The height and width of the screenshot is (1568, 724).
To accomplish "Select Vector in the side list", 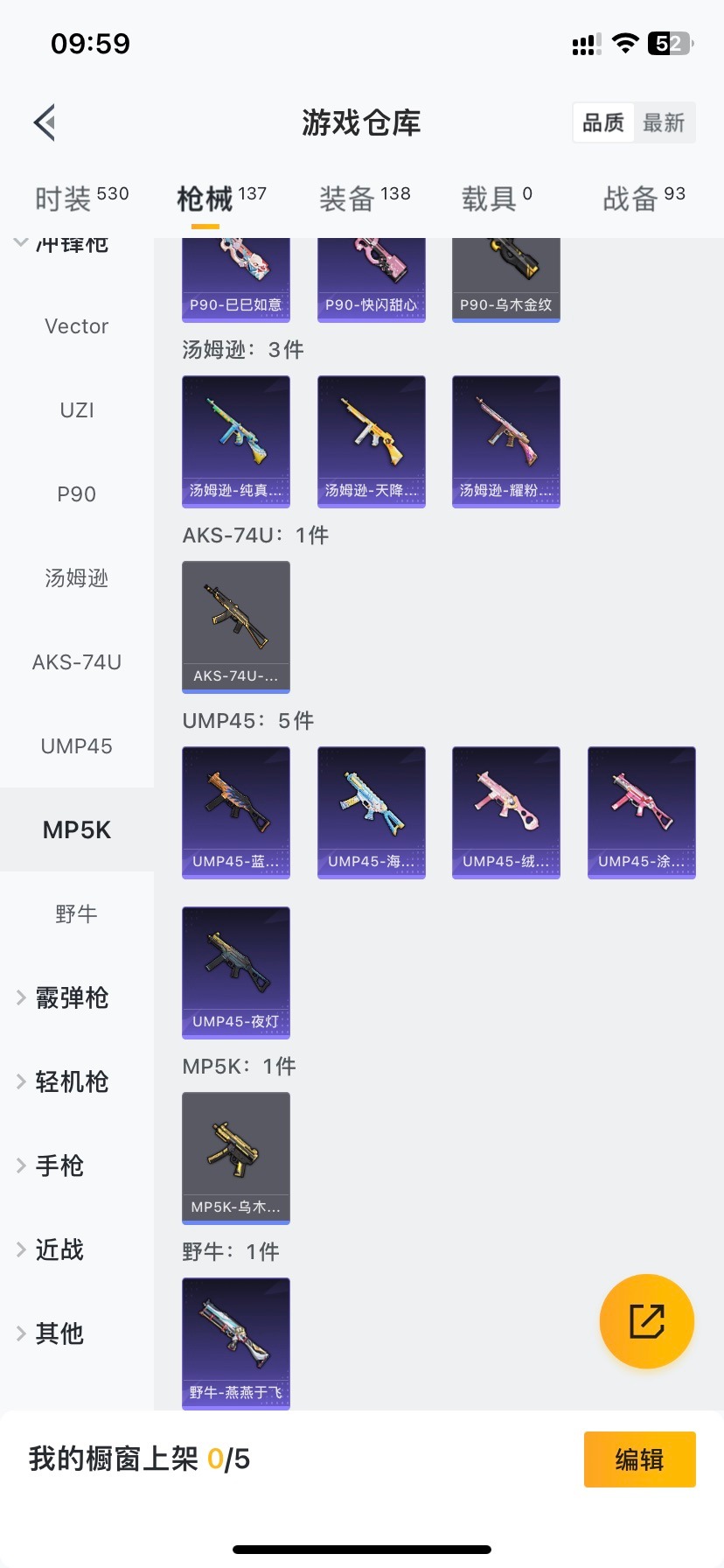I will (x=77, y=326).
